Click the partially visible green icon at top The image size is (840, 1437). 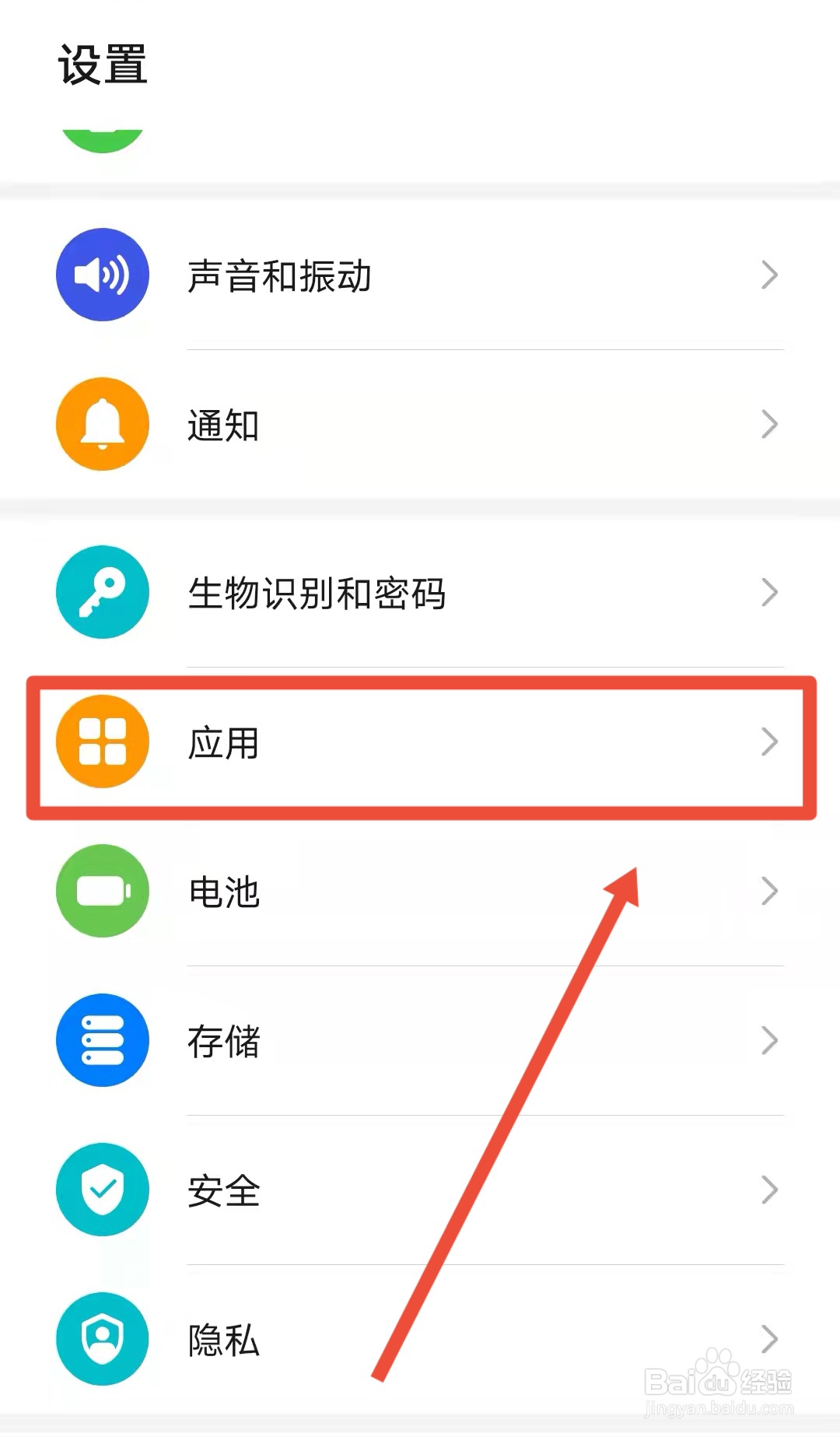click(x=102, y=136)
